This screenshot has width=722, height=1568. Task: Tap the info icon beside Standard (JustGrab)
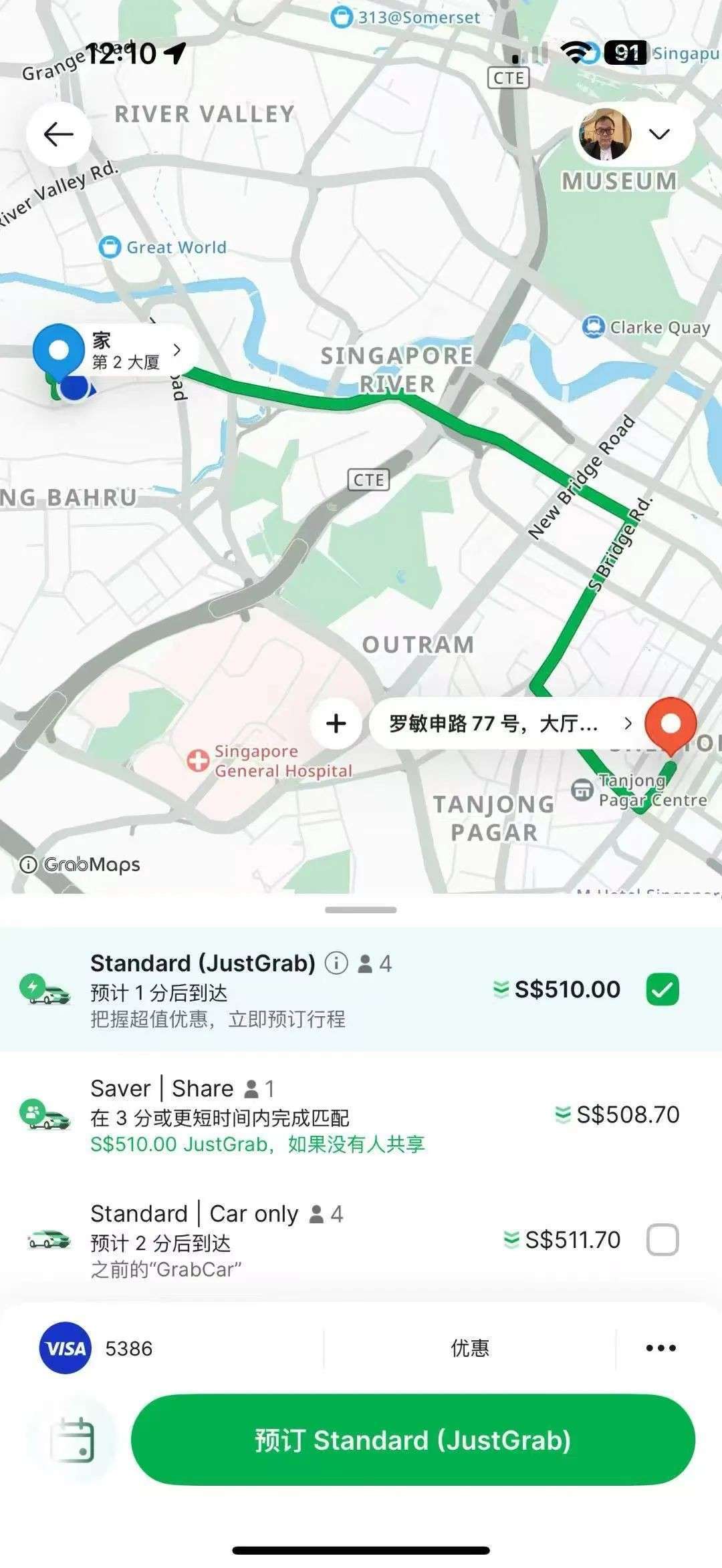point(338,963)
